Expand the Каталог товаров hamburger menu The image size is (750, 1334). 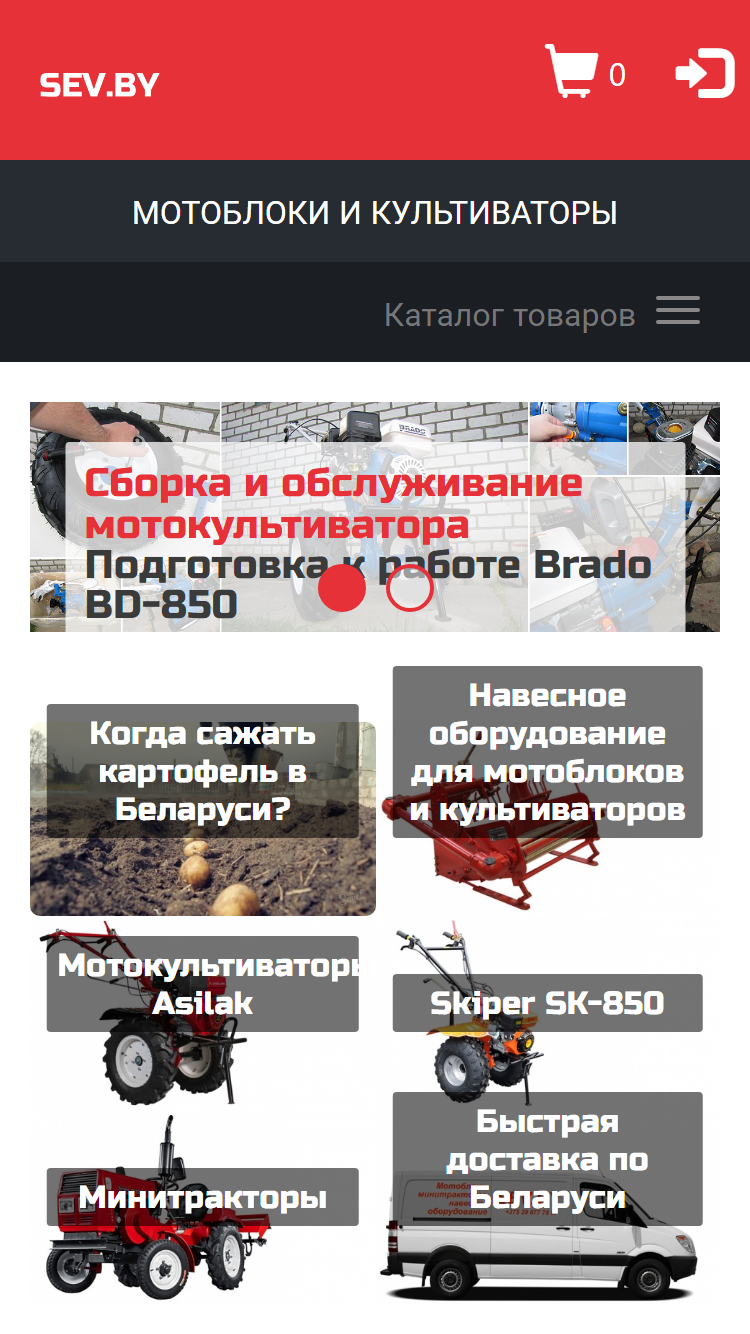click(x=678, y=311)
